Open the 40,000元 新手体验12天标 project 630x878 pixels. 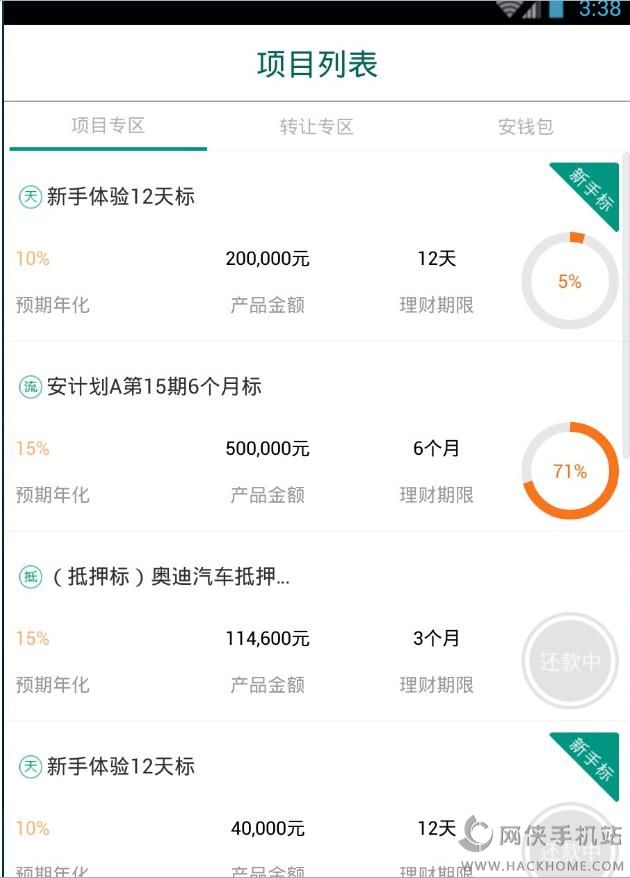pos(120,767)
